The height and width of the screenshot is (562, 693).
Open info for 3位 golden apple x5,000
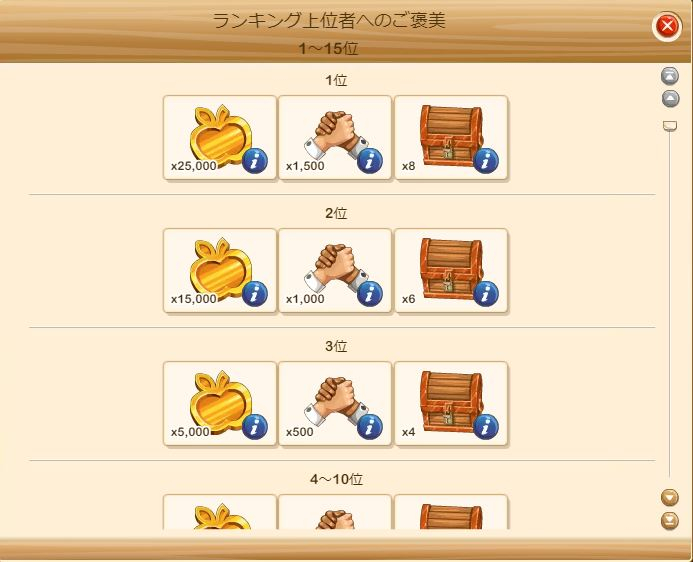pyautogui.click(x=255, y=427)
